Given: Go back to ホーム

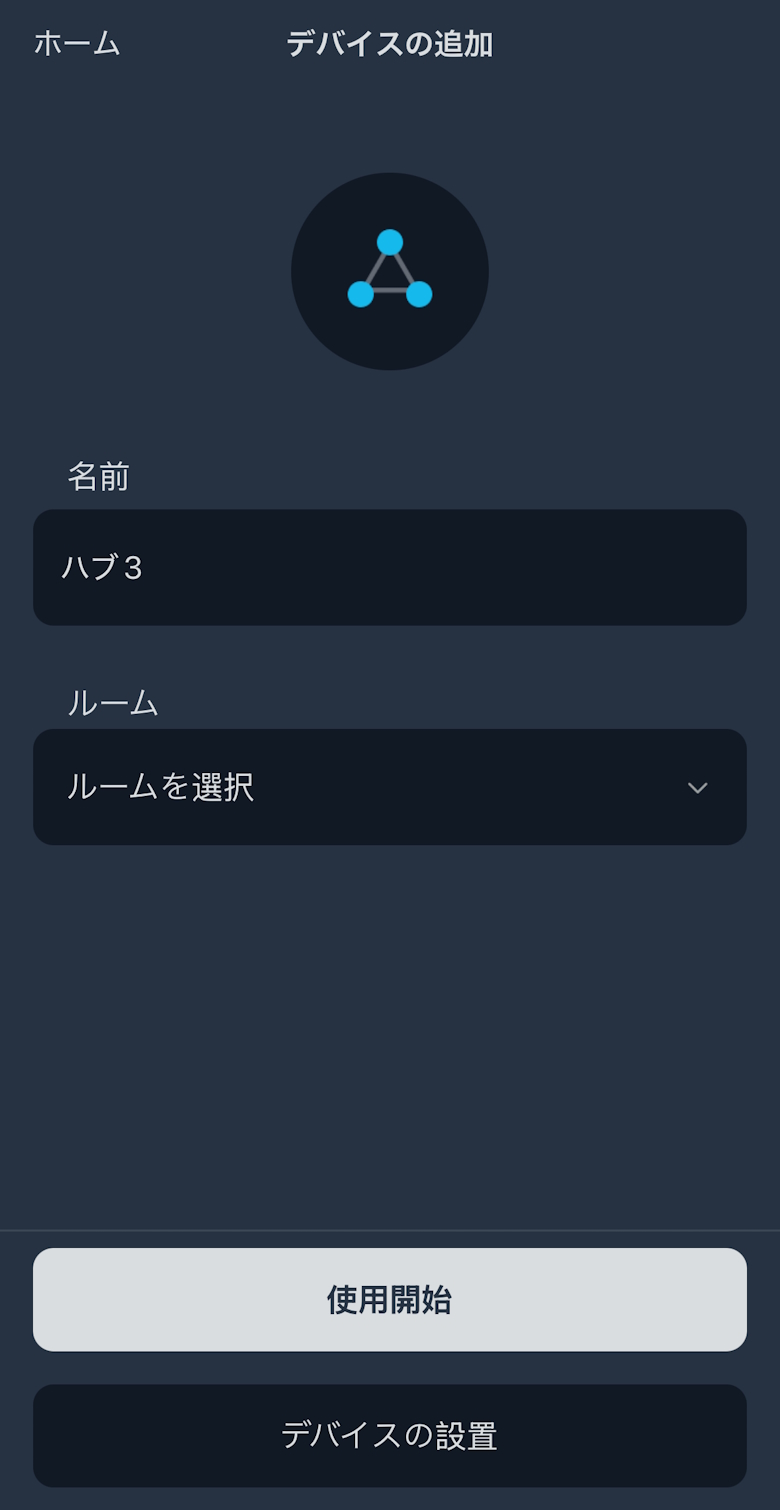Looking at the screenshot, I should (77, 44).
